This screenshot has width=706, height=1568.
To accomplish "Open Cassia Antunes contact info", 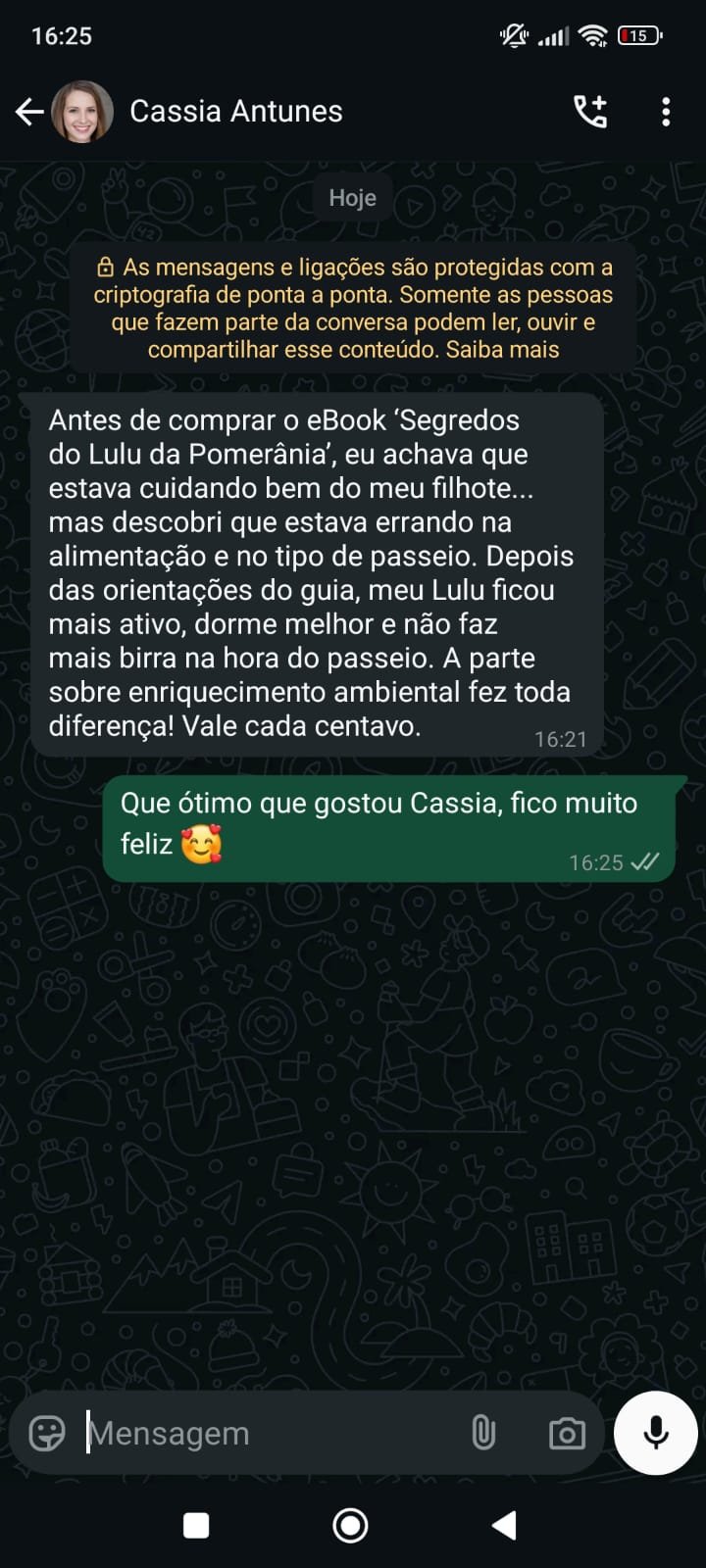I will tap(235, 112).
